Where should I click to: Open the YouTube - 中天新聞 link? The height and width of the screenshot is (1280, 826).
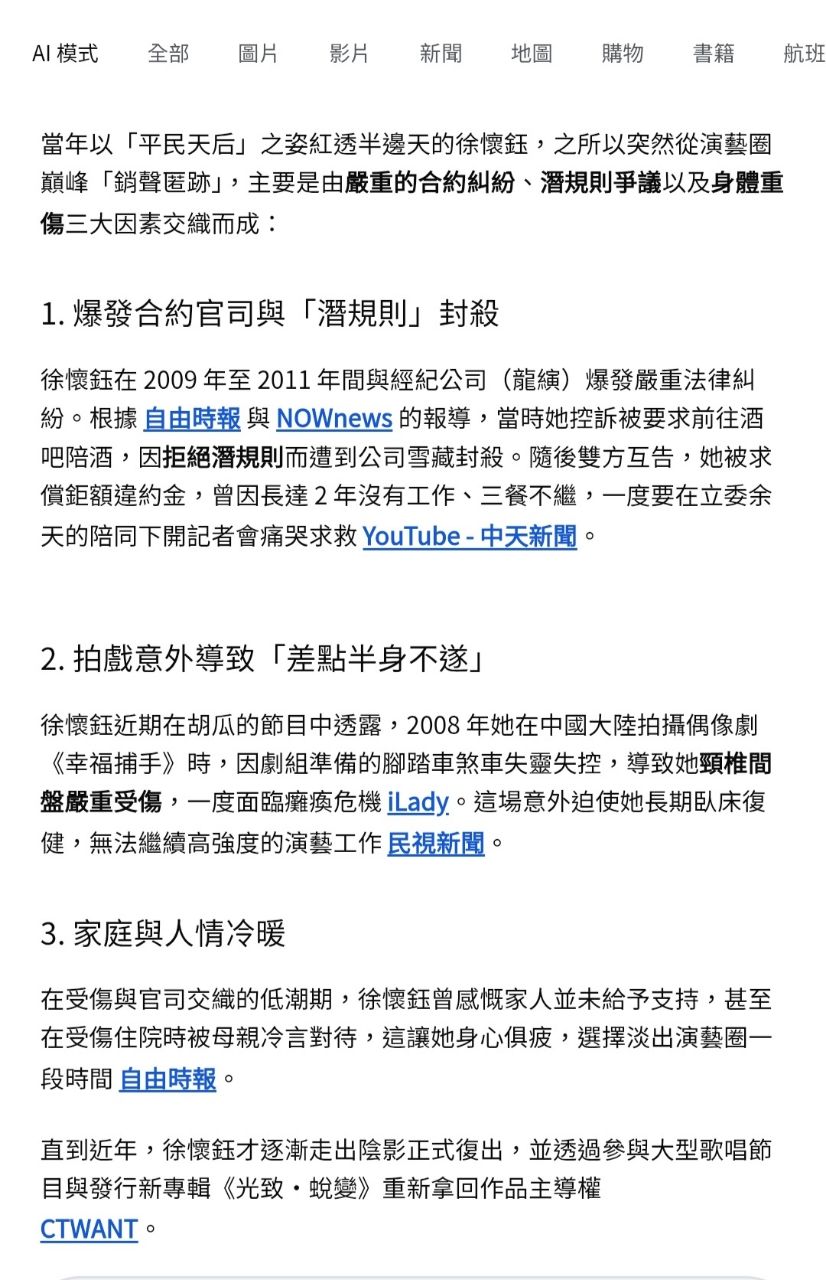(469, 536)
